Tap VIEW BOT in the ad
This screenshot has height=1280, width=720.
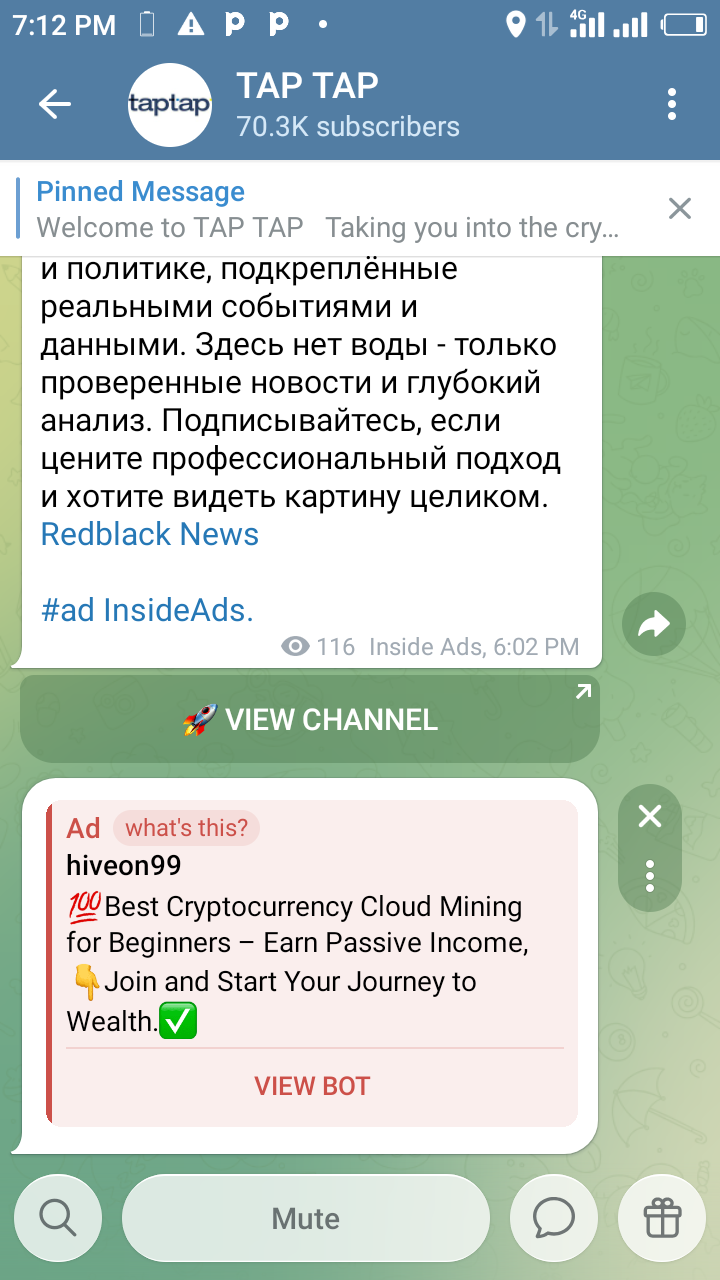click(x=312, y=1086)
